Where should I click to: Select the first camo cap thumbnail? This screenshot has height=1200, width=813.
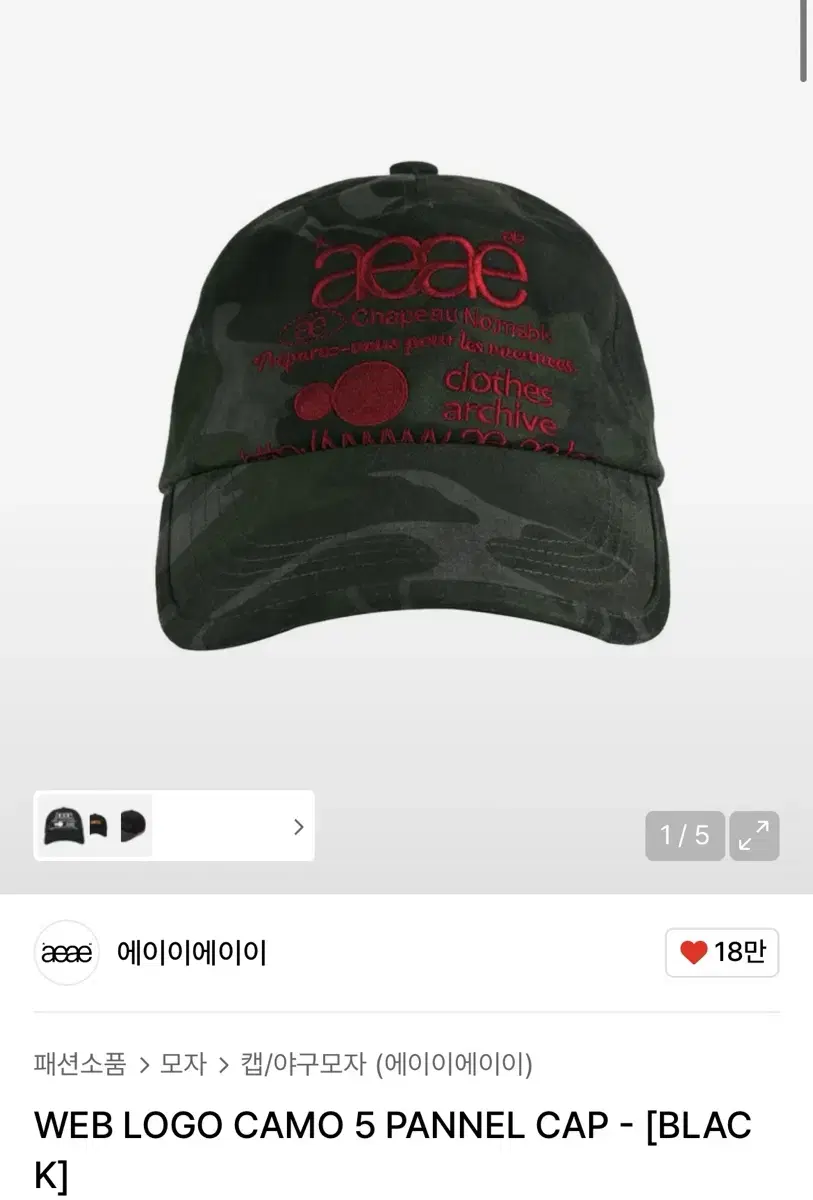point(63,826)
